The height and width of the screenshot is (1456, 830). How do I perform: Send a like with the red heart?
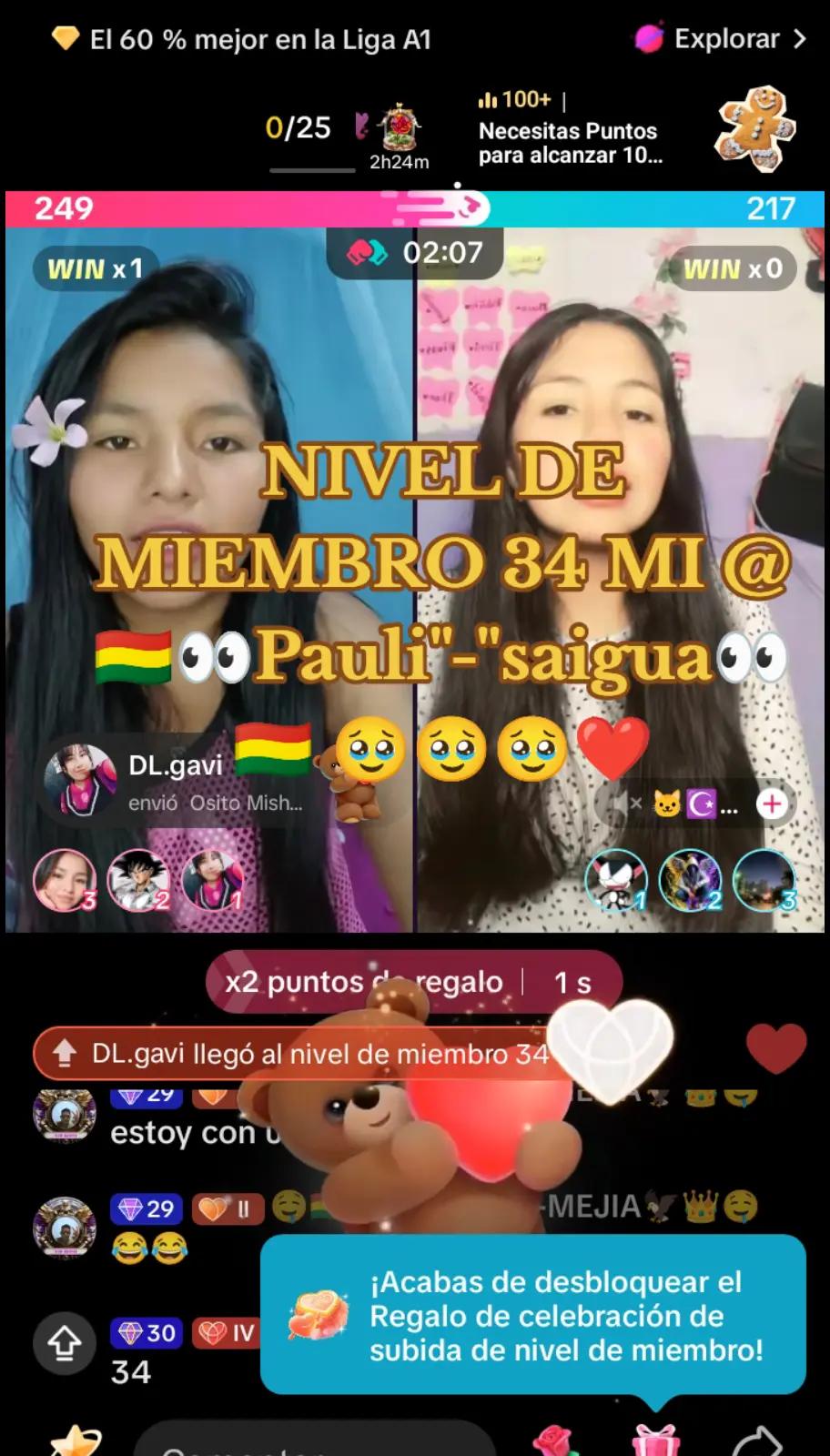[776, 1049]
